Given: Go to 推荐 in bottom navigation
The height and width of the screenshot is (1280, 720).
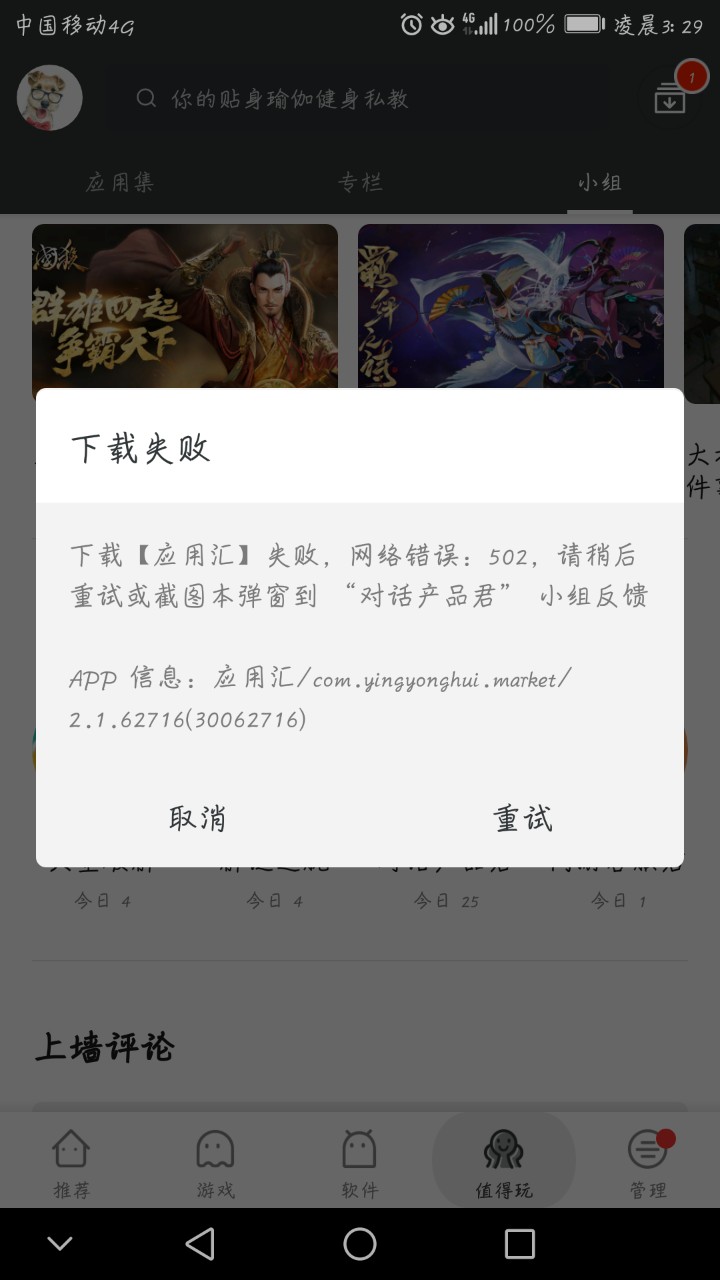Looking at the screenshot, I should tap(71, 1162).
